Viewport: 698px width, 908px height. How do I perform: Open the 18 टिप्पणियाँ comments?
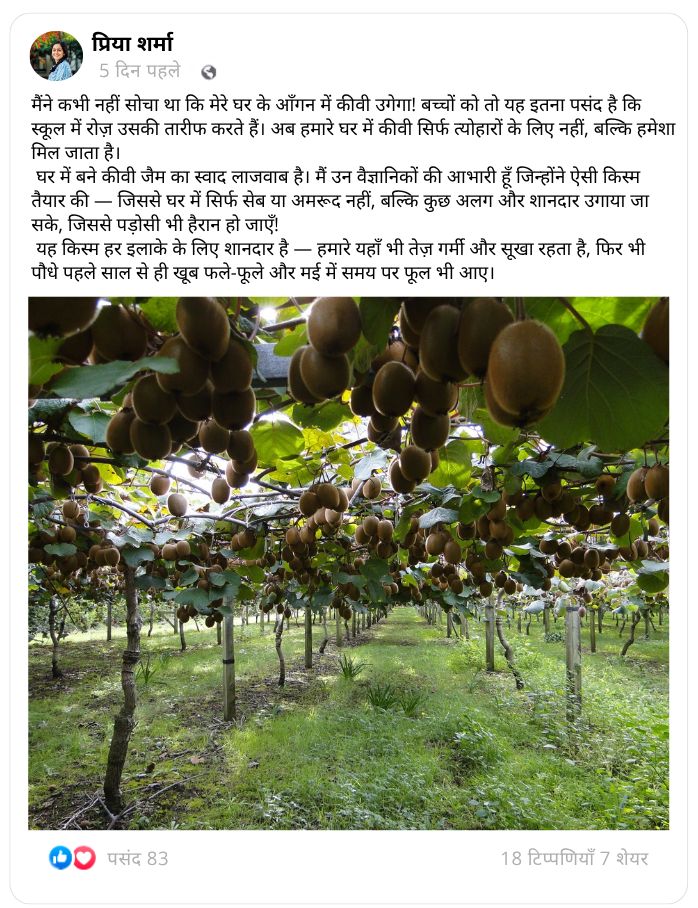(548, 858)
